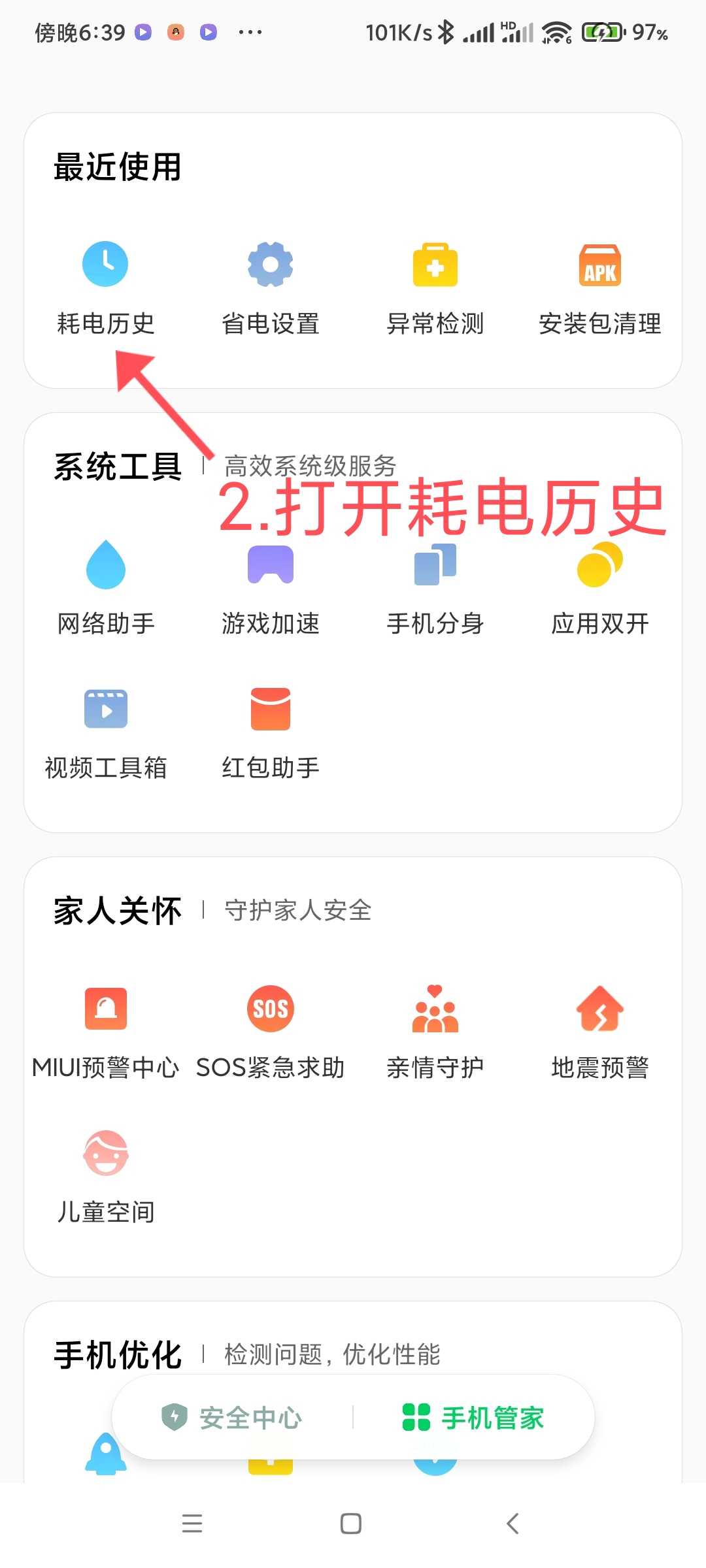Launch 异常检测 anomaly detection
The width and height of the screenshot is (706, 1568).
[435, 288]
